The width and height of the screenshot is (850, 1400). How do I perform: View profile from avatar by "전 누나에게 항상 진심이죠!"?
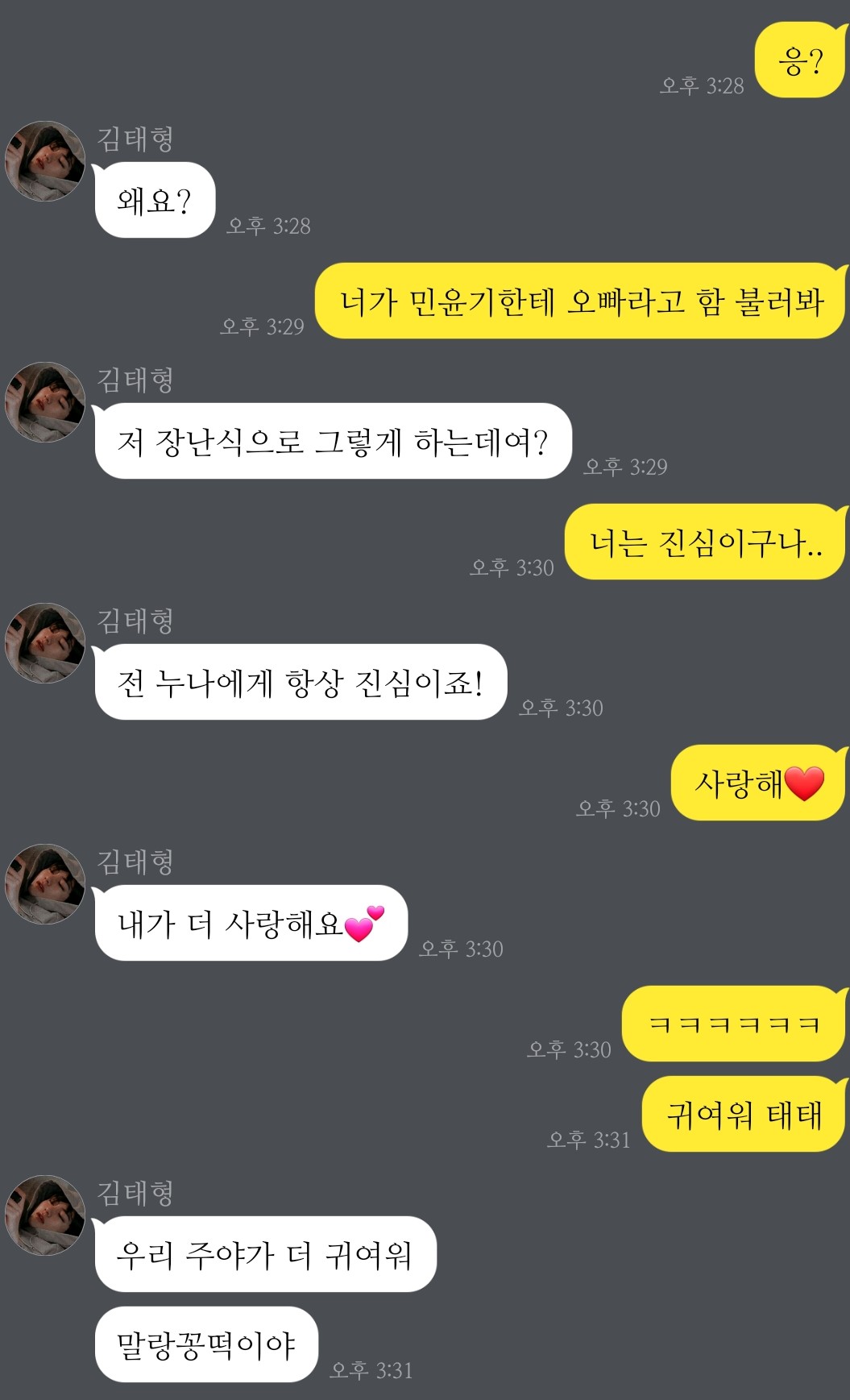click(x=45, y=643)
